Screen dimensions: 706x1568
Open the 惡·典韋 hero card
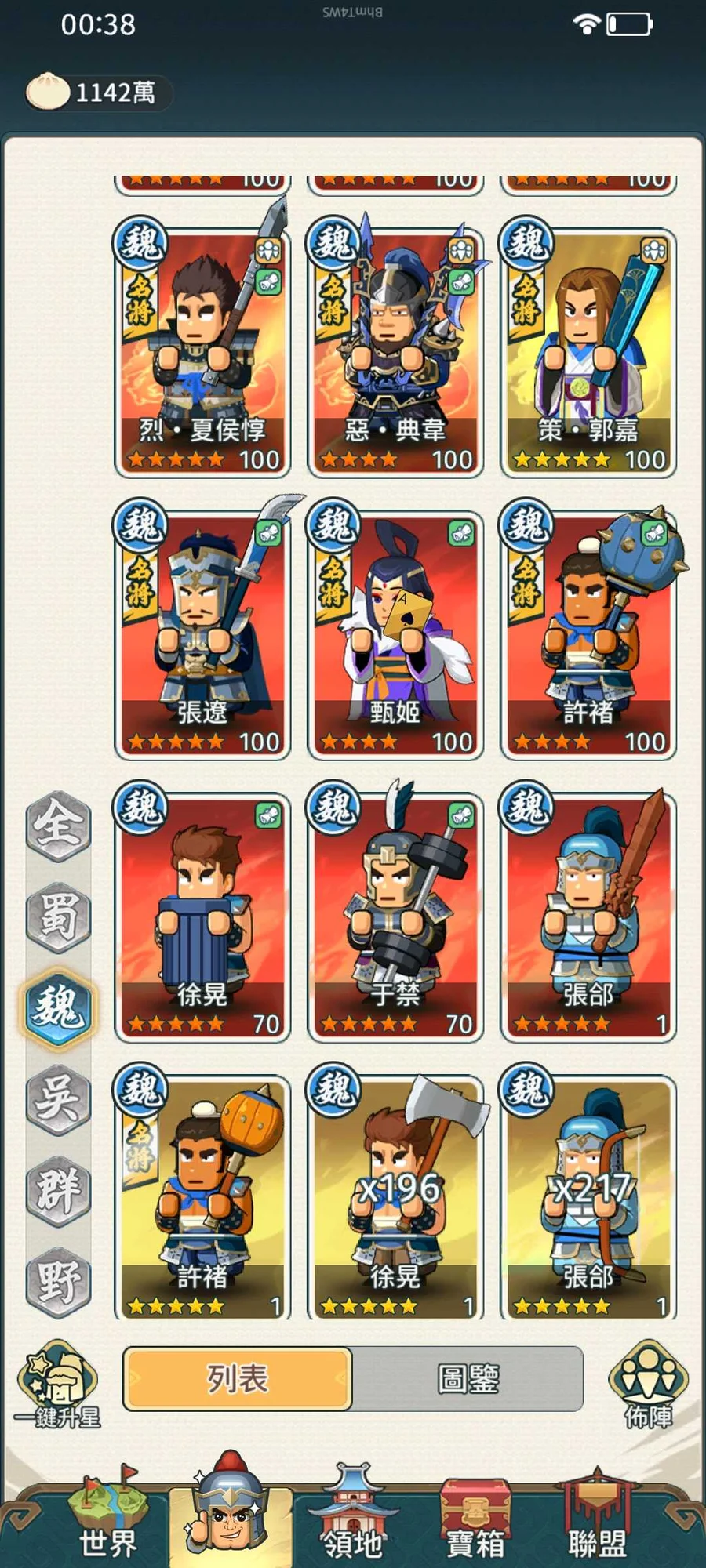(x=395, y=353)
